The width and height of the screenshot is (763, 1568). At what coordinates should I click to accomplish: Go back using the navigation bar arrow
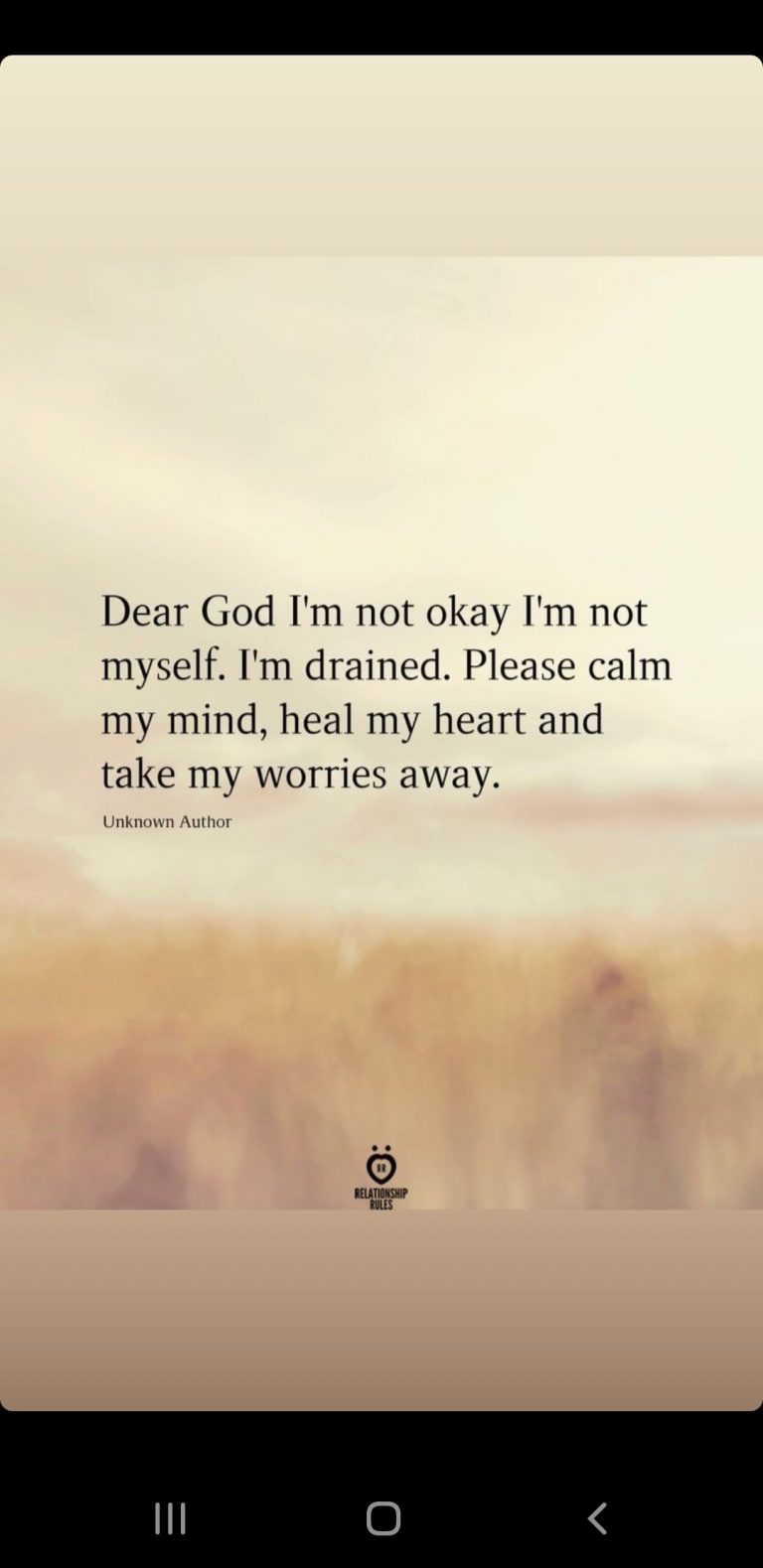pos(596,1517)
